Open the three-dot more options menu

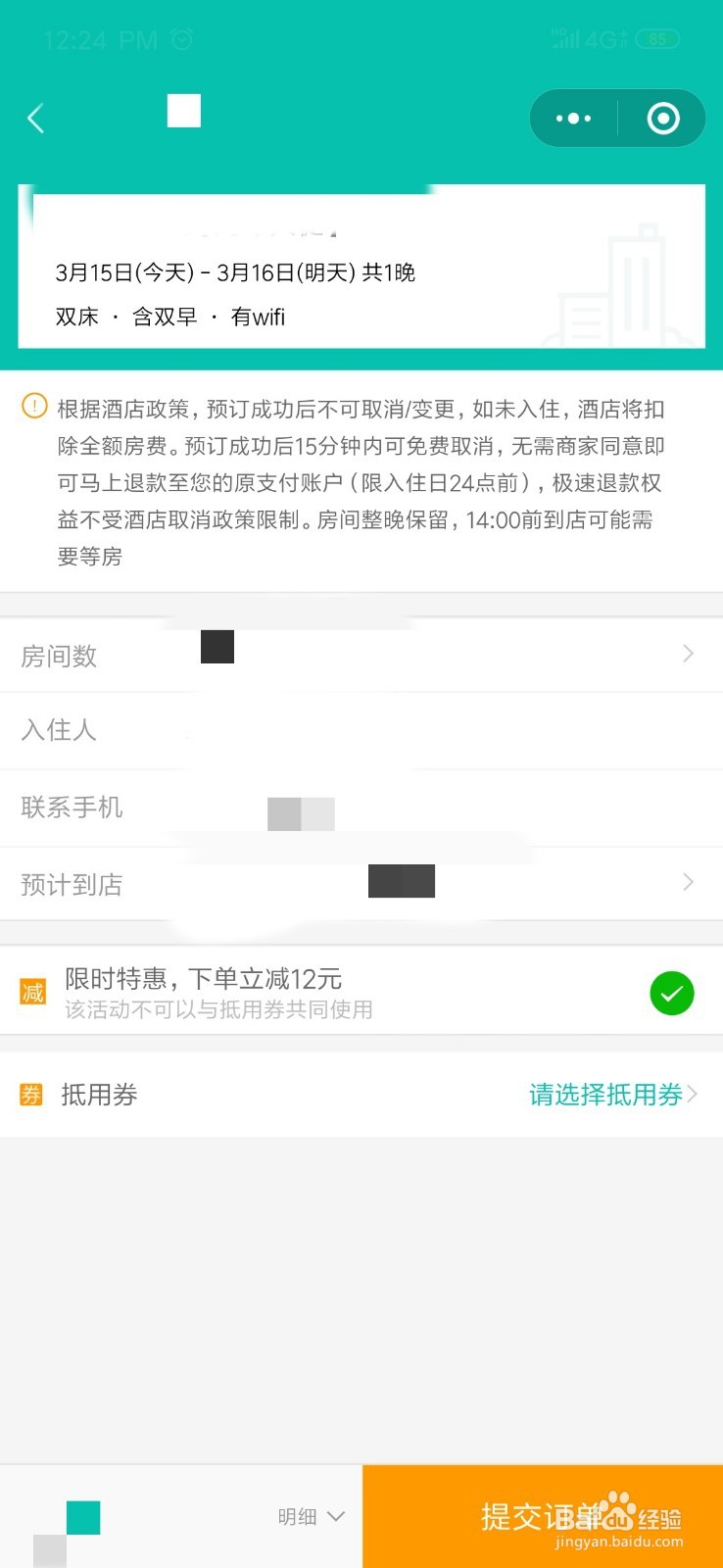click(x=573, y=118)
